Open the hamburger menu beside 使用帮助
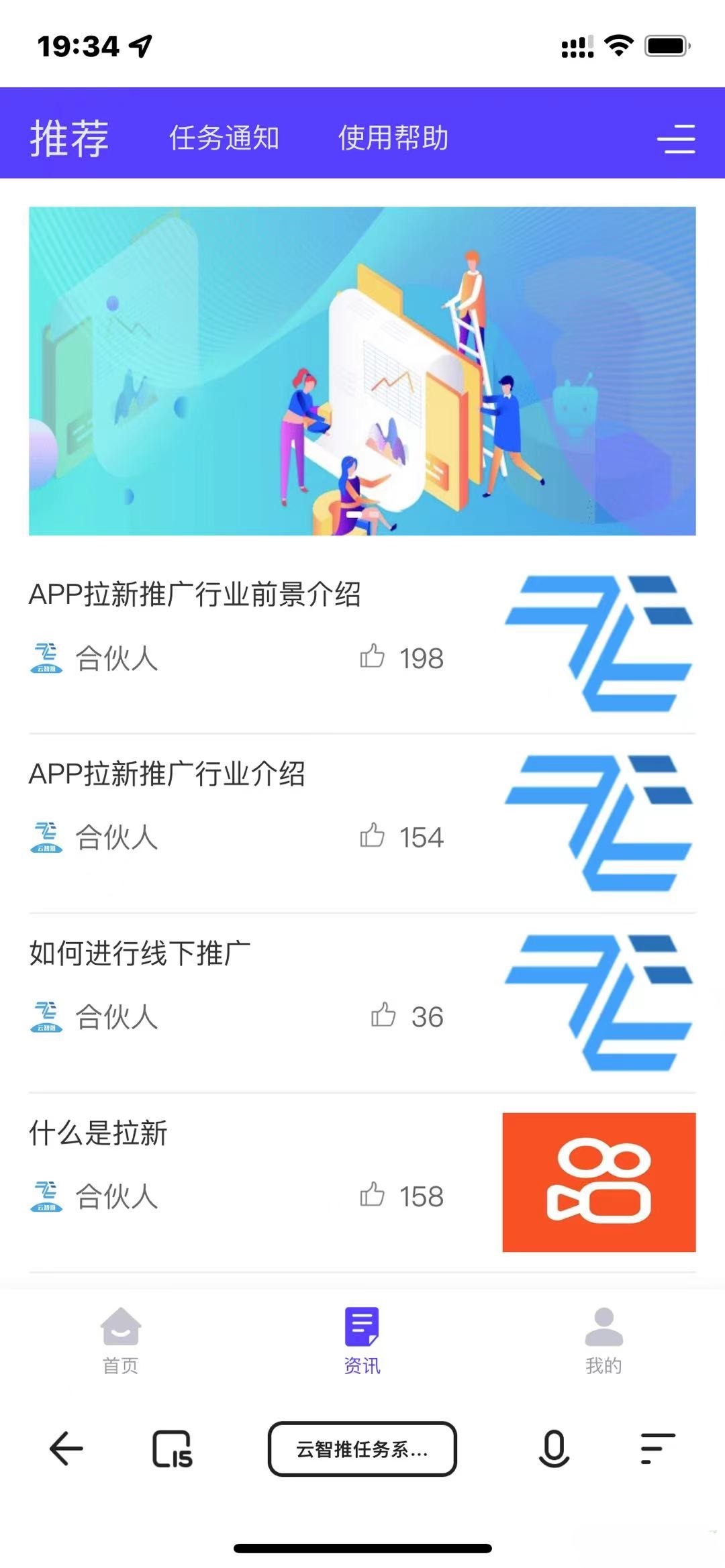The image size is (725, 1568). coord(677,140)
